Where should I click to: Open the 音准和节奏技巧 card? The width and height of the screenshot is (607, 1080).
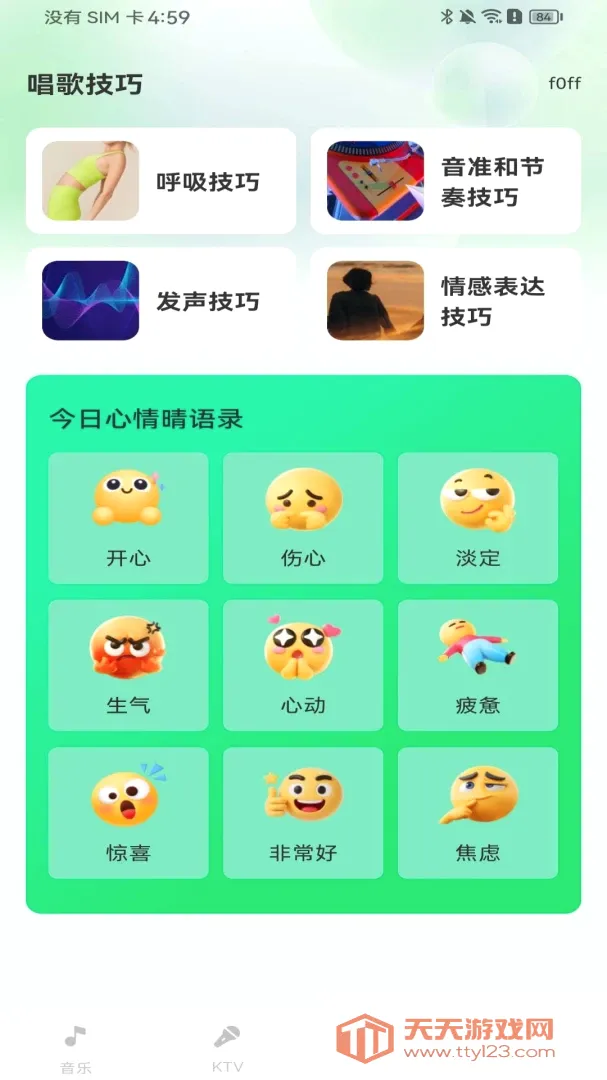click(x=446, y=181)
